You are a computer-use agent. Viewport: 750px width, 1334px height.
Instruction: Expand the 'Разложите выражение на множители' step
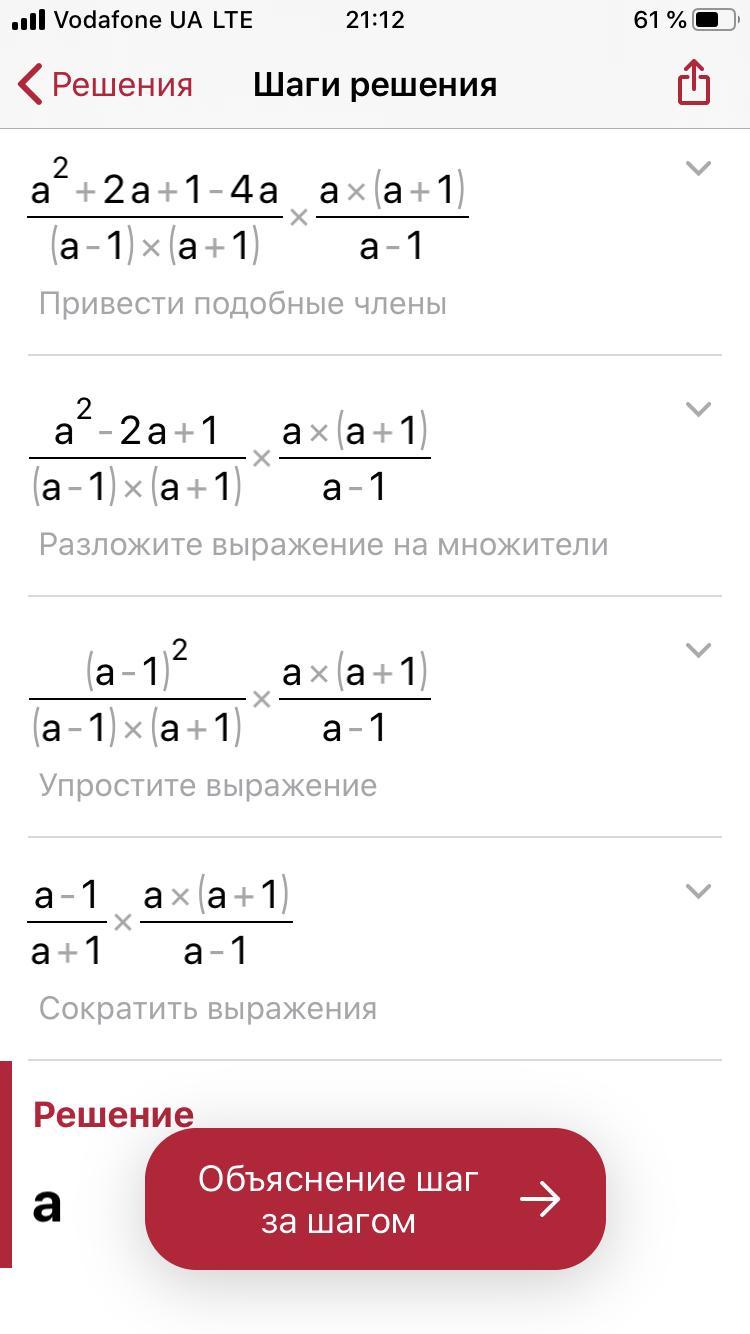697,409
